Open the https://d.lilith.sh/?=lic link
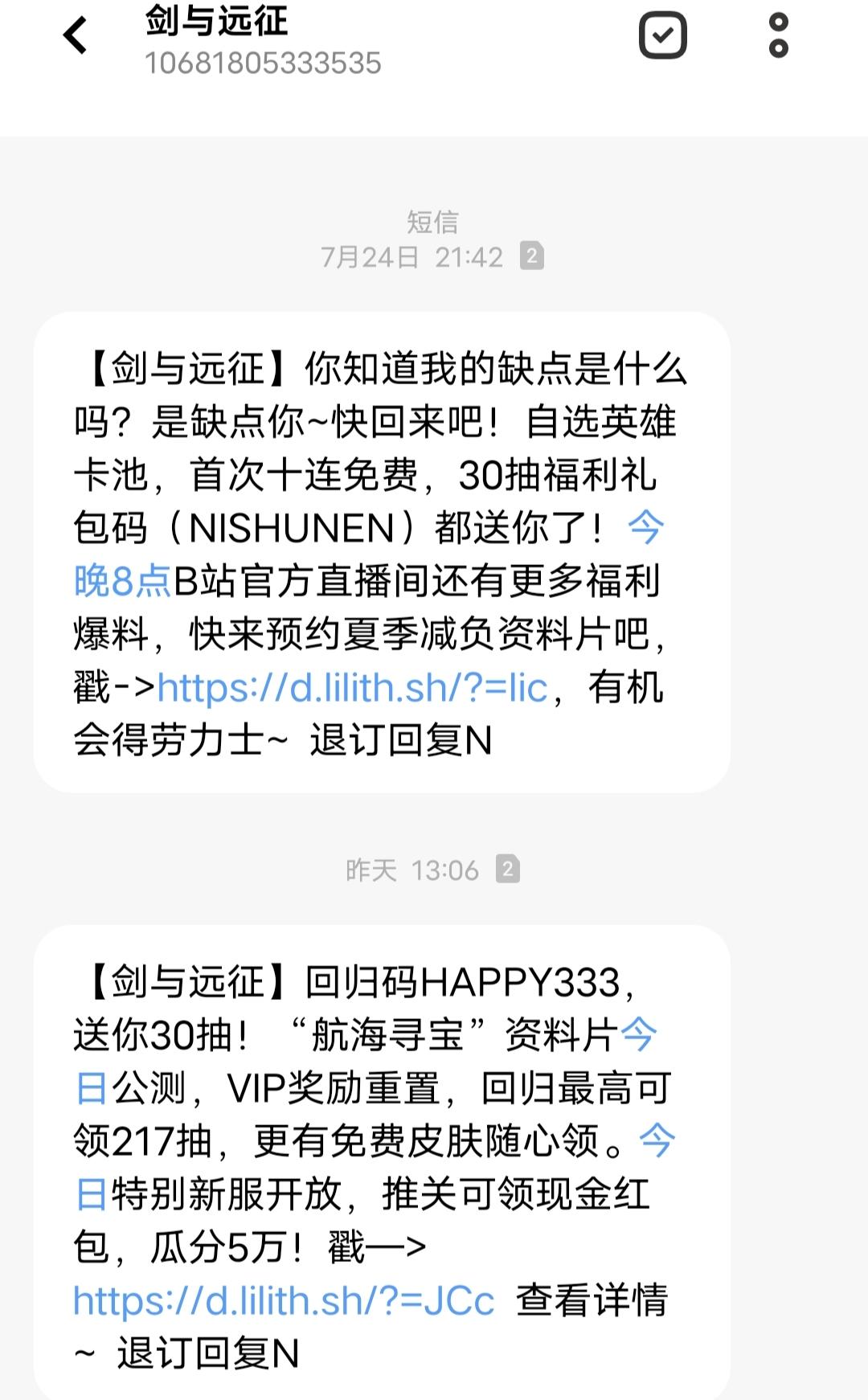Image resolution: width=868 pixels, height=1400 pixels. point(352,688)
